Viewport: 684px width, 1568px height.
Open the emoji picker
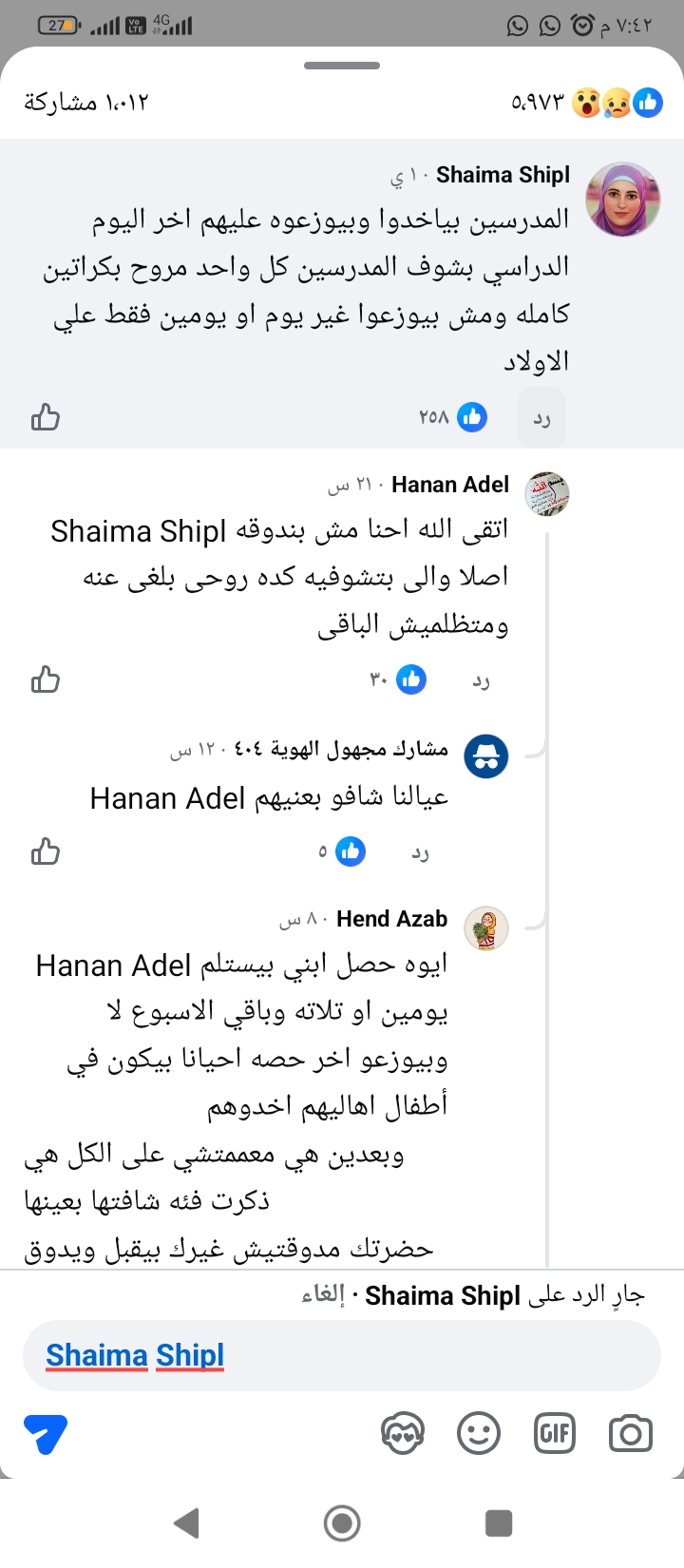click(x=479, y=1433)
